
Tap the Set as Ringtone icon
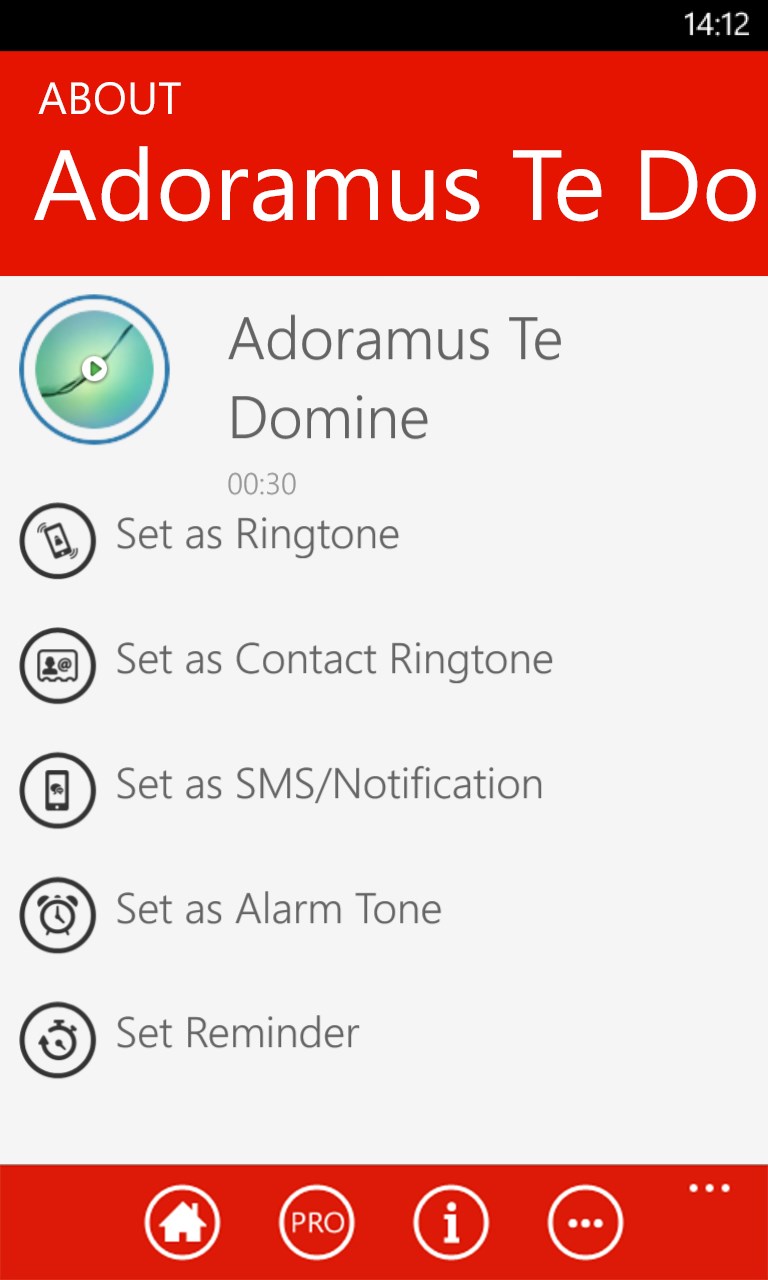(x=58, y=541)
